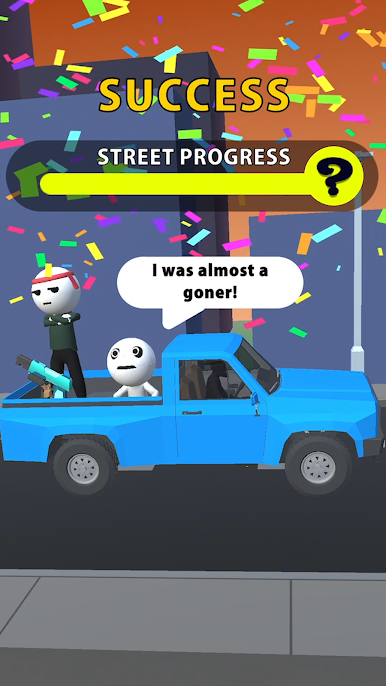
Task: Tap the mystery question mark reward icon
Action: [334, 176]
